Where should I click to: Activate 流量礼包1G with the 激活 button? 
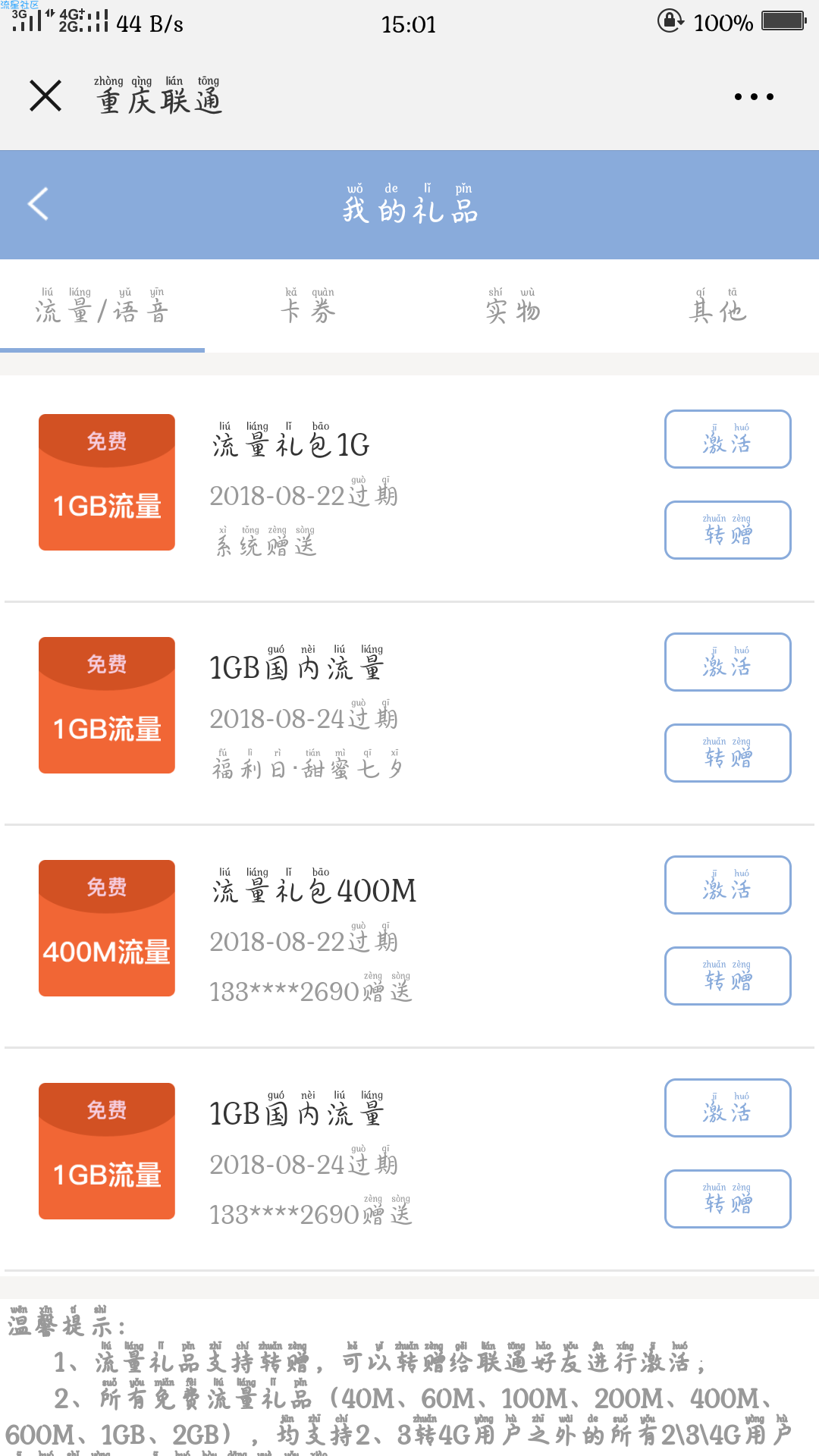click(728, 439)
